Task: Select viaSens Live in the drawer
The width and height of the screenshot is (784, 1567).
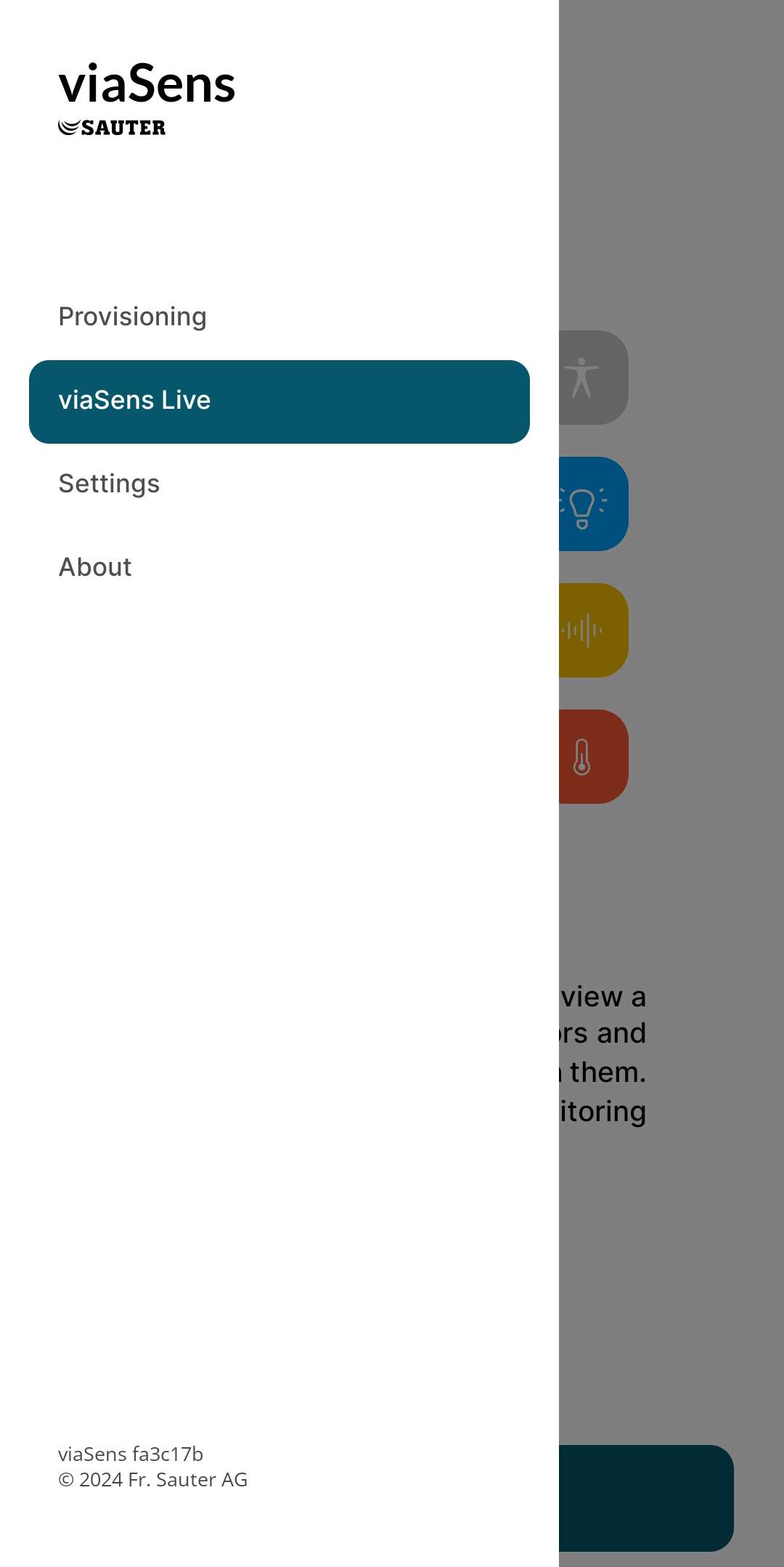Action: pos(279,402)
